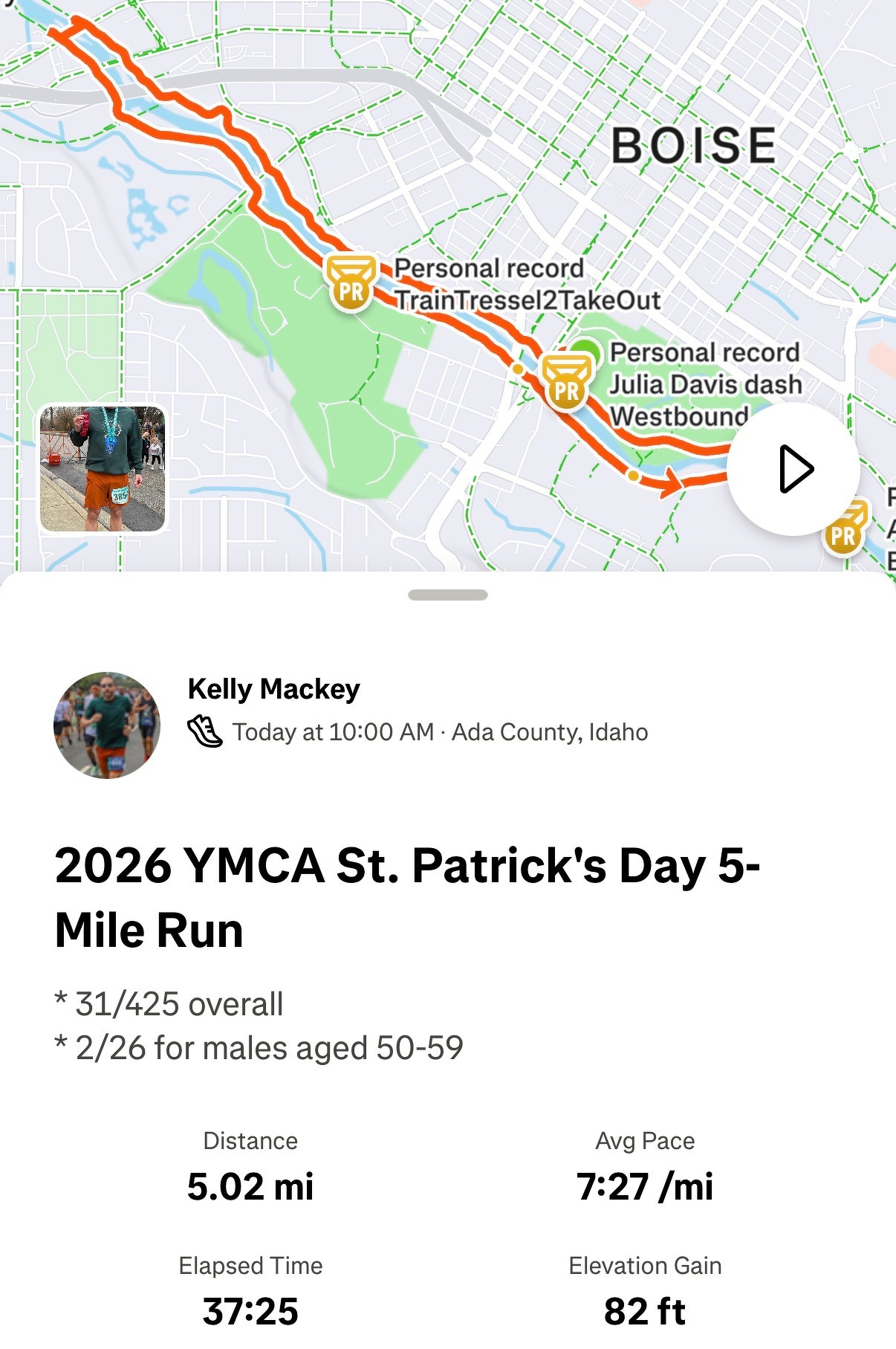Viewport: 896px width, 1349px height.
Task: Tap the sheet drag handle
Action: [x=448, y=595]
